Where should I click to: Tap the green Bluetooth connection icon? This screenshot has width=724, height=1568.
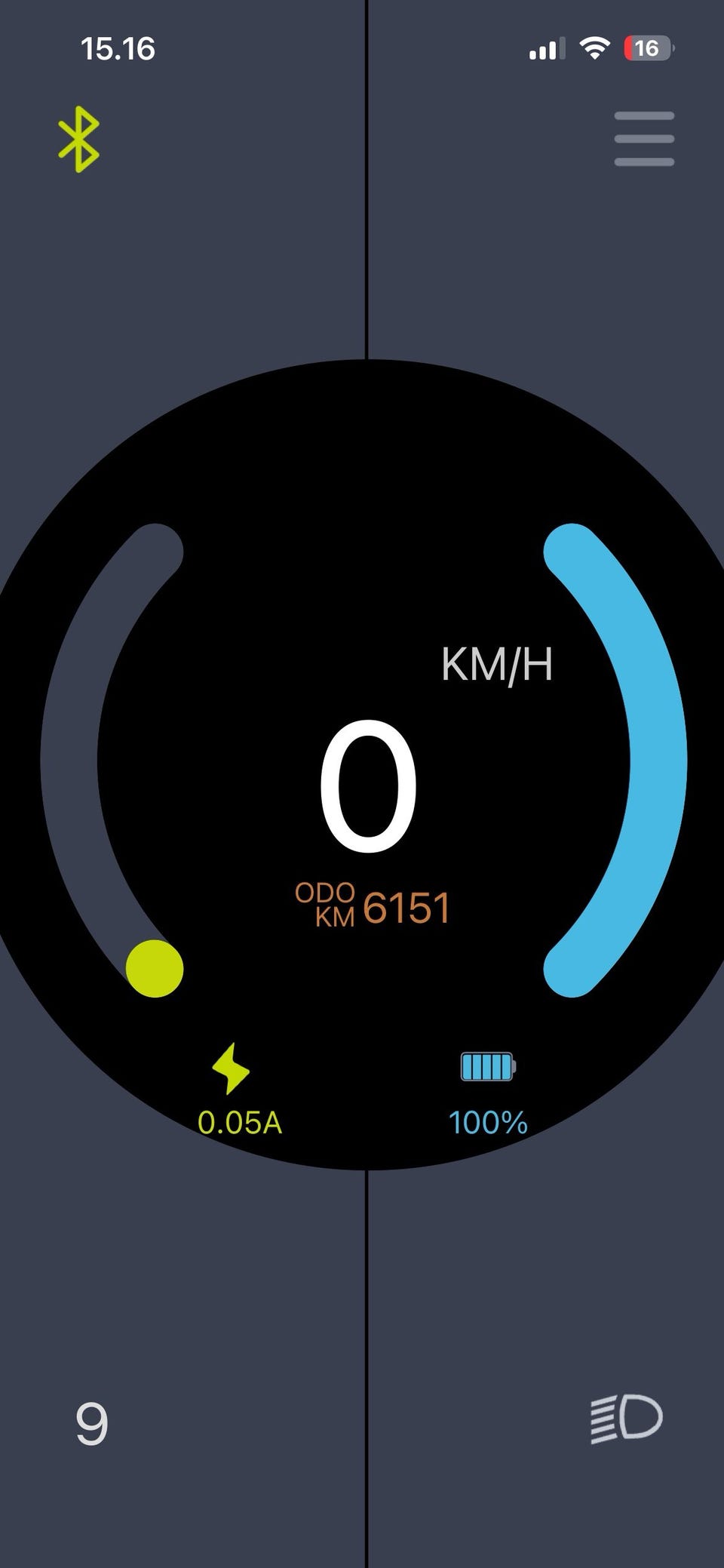(x=79, y=139)
